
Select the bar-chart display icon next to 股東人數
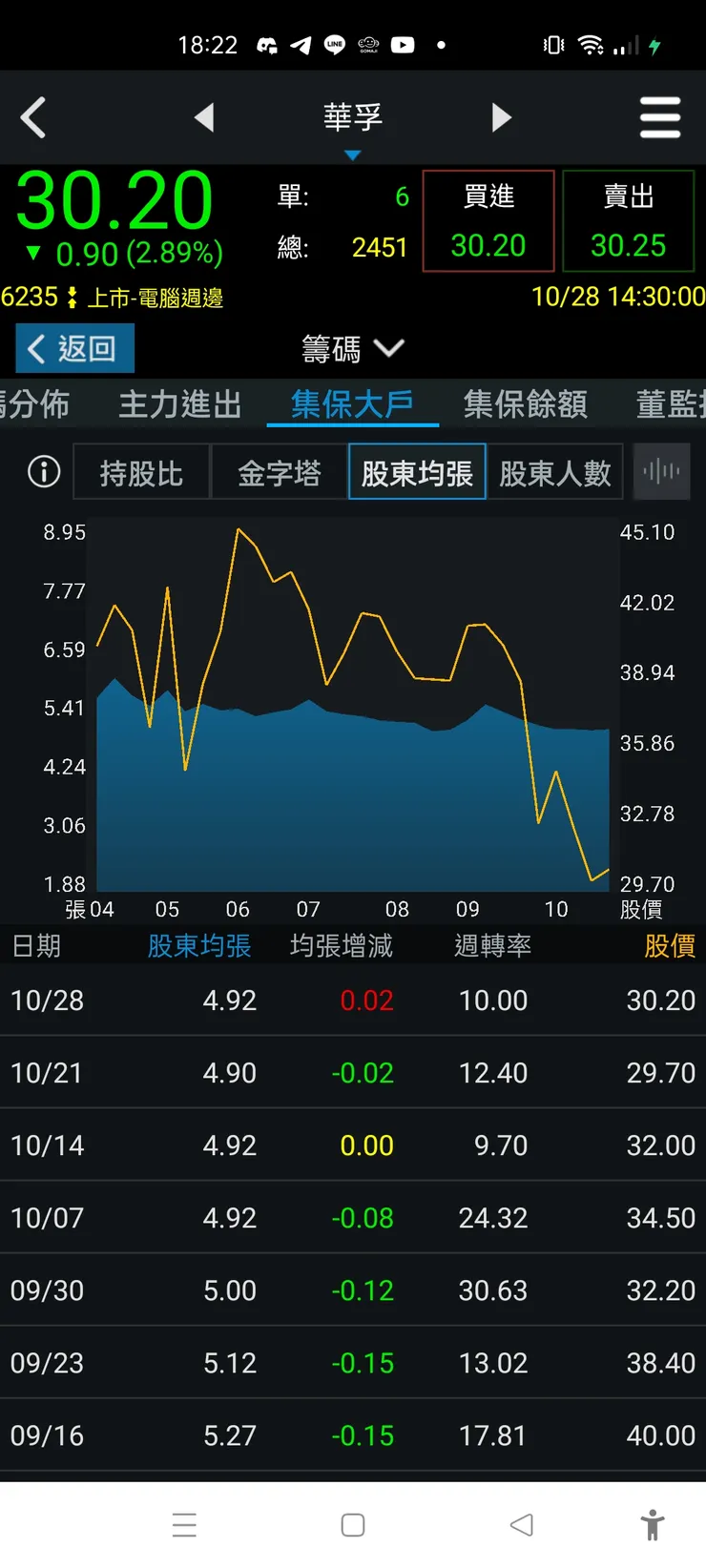point(661,471)
